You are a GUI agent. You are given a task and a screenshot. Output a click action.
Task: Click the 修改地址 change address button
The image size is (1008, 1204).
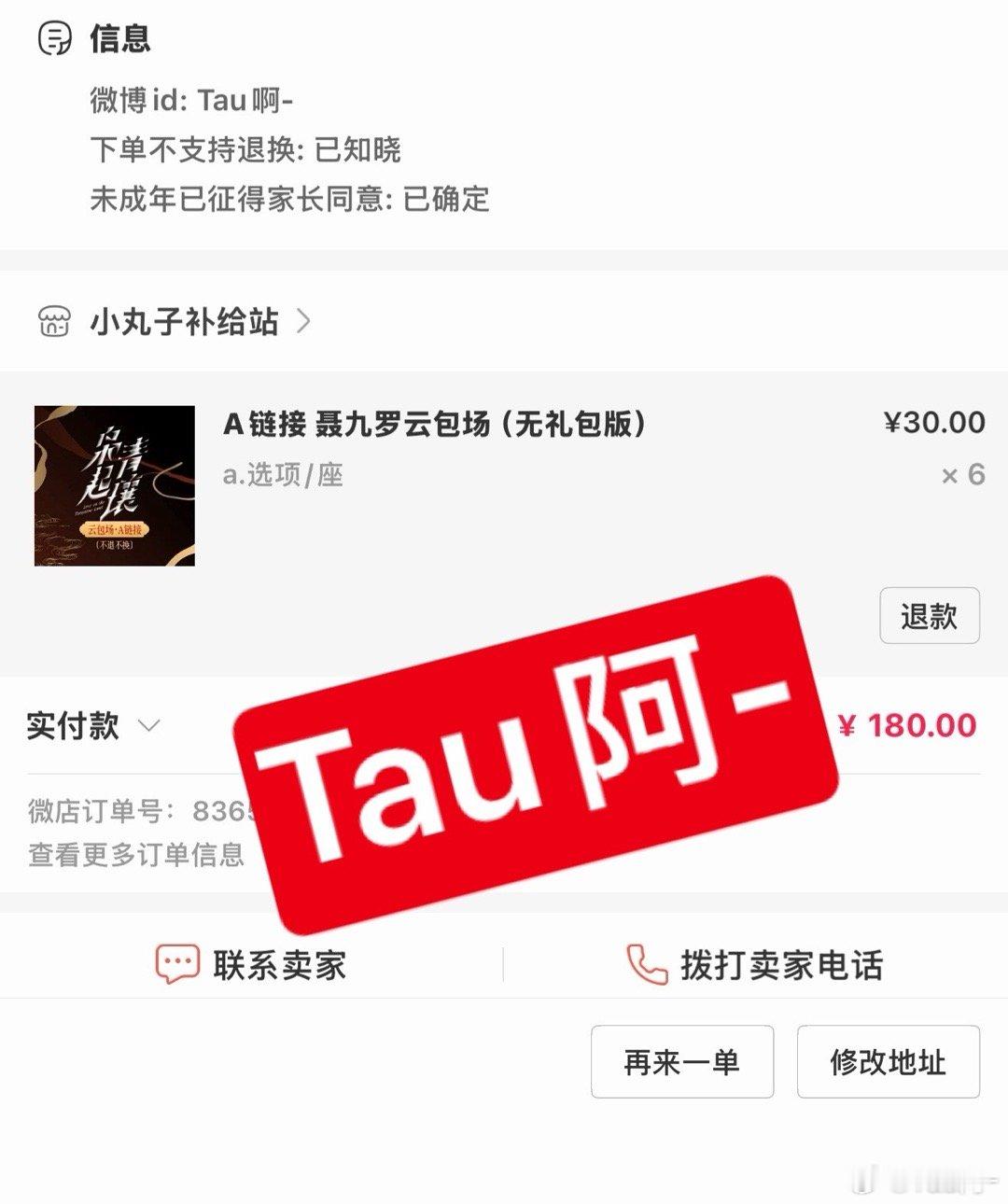pos(888,1062)
